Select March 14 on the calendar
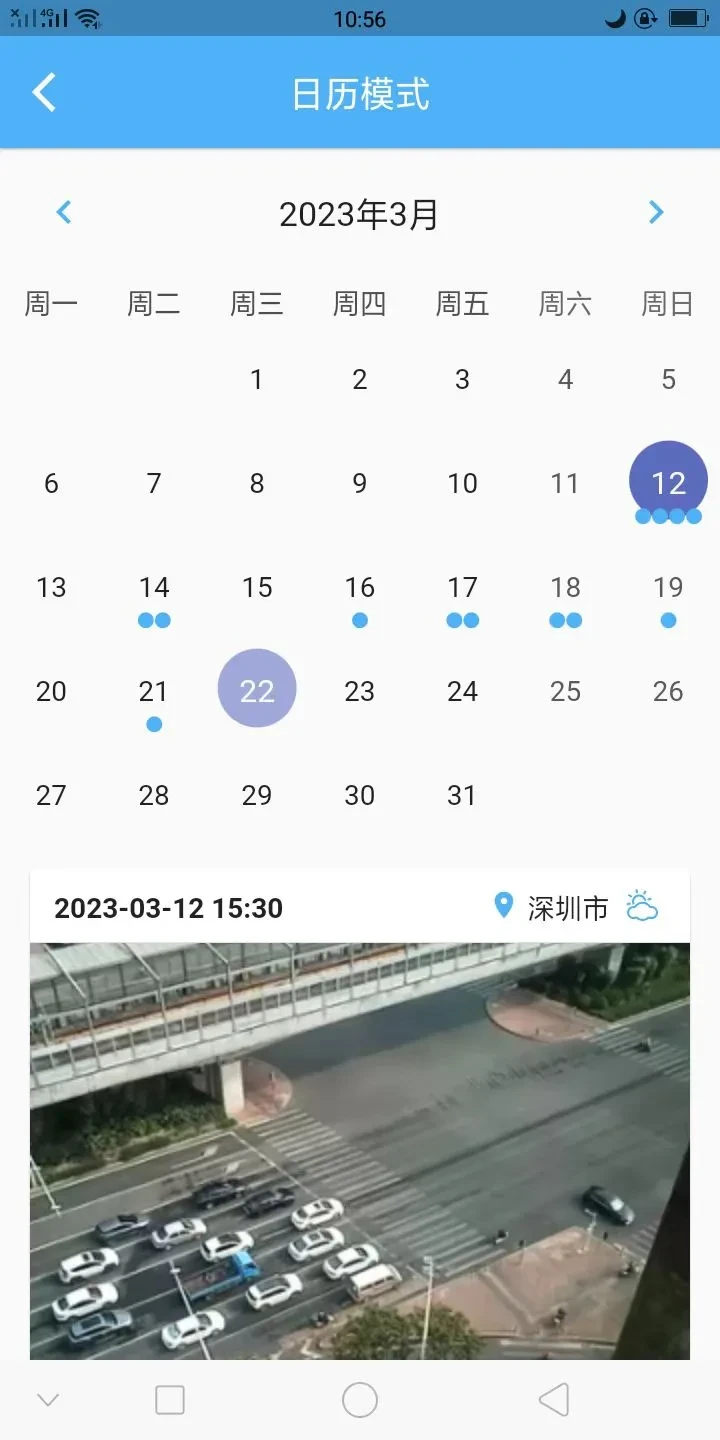Image resolution: width=720 pixels, height=1440 pixels. 154,588
